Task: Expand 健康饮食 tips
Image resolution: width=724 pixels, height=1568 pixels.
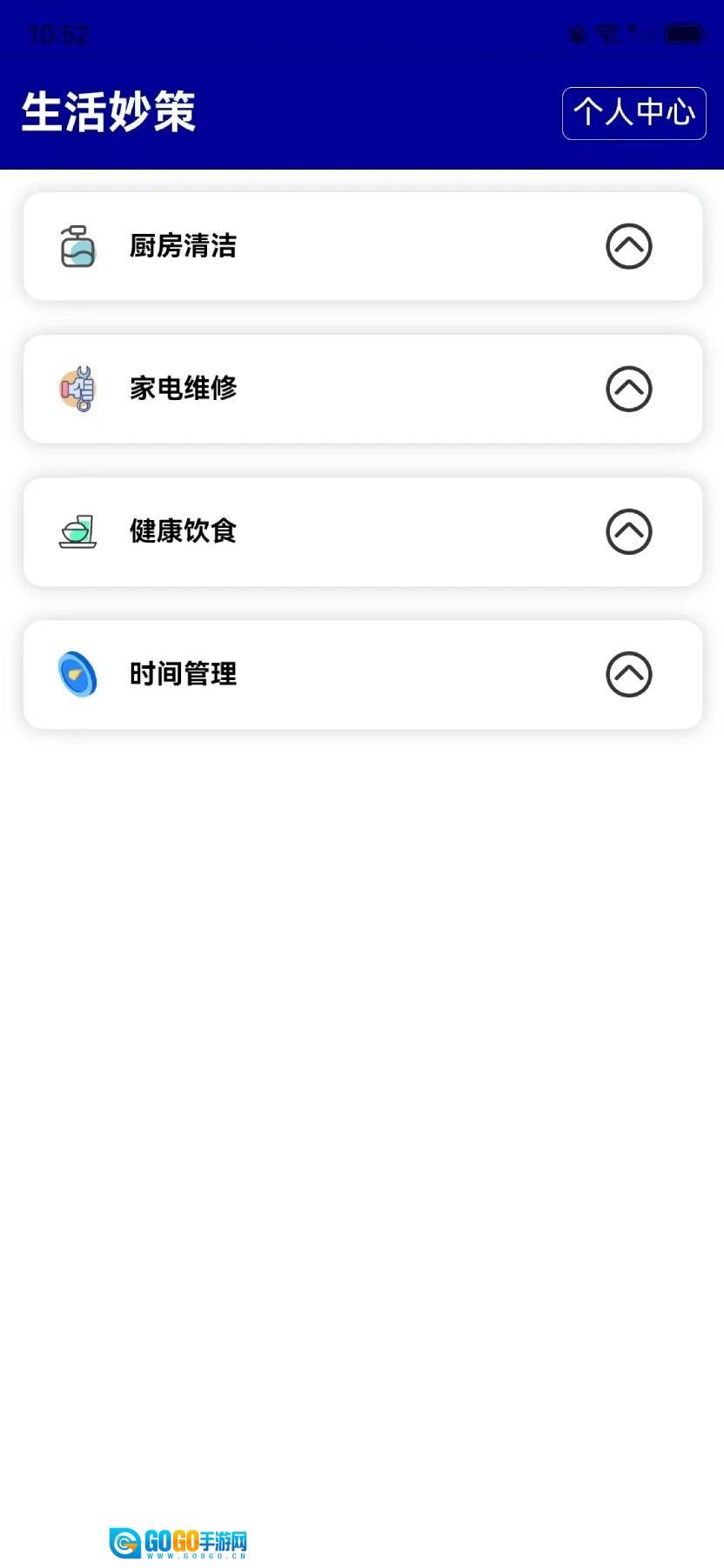Action: pyautogui.click(x=628, y=531)
